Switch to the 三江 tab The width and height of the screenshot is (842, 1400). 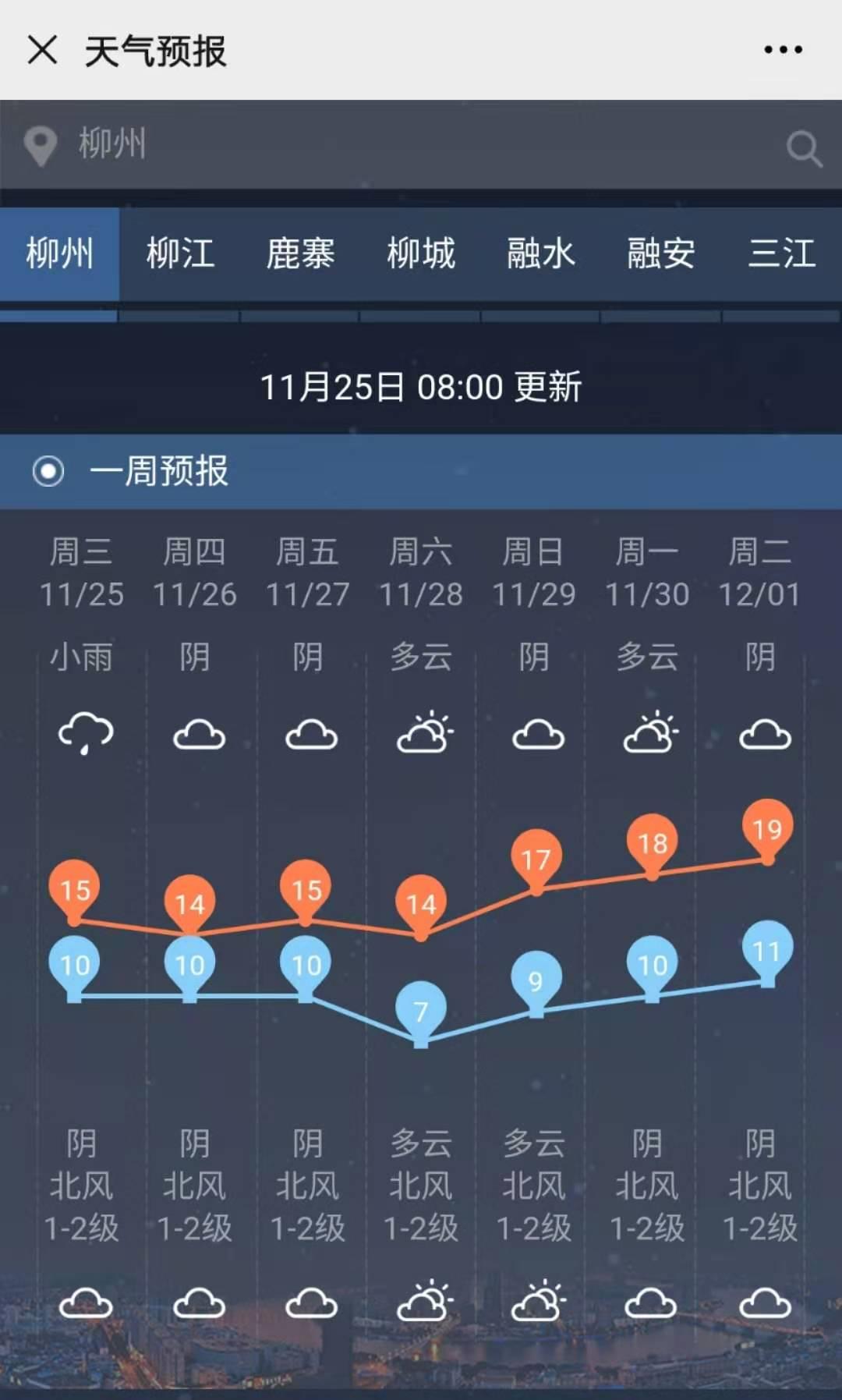(782, 254)
